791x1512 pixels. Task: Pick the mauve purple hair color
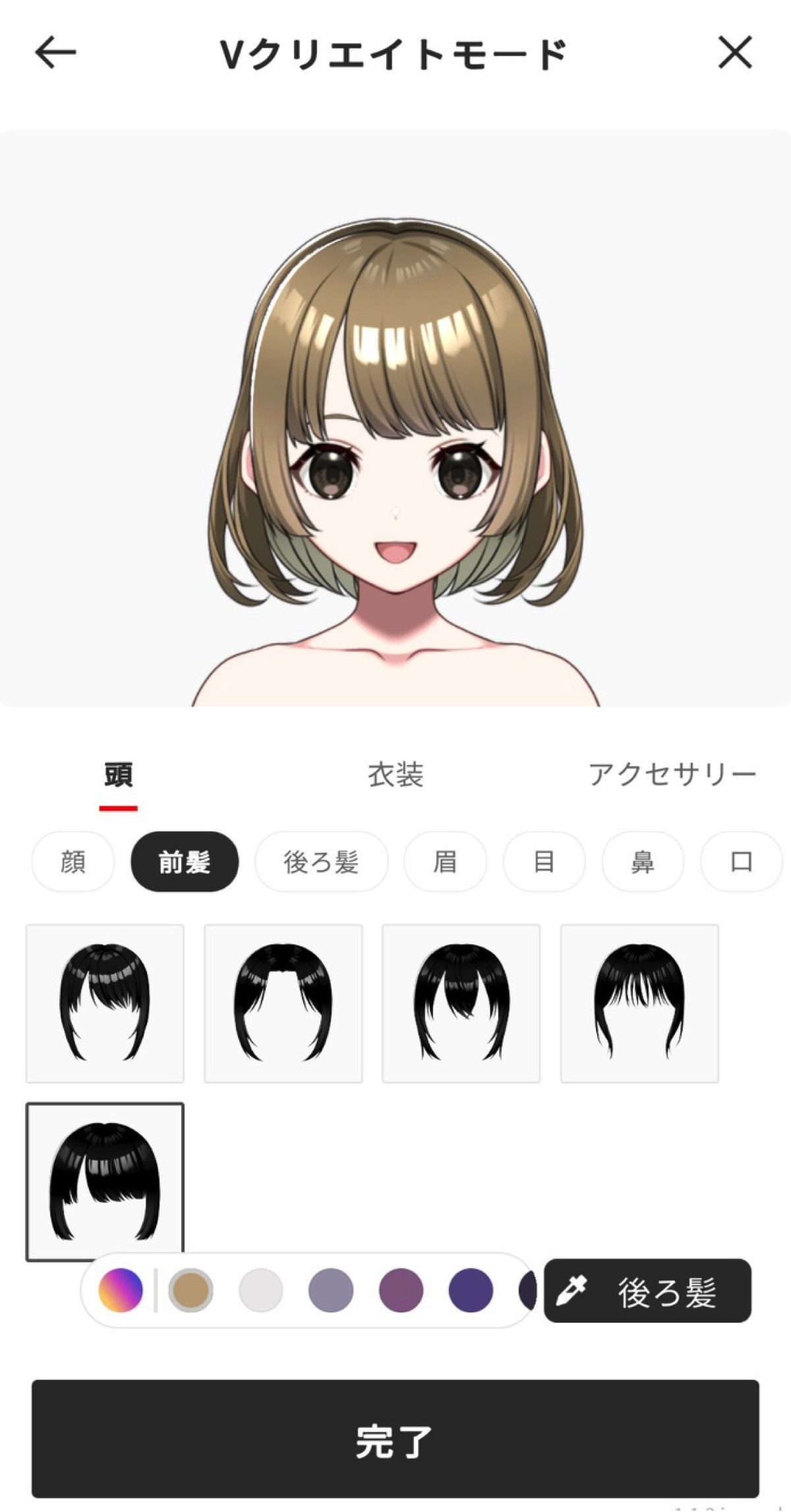401,1290
